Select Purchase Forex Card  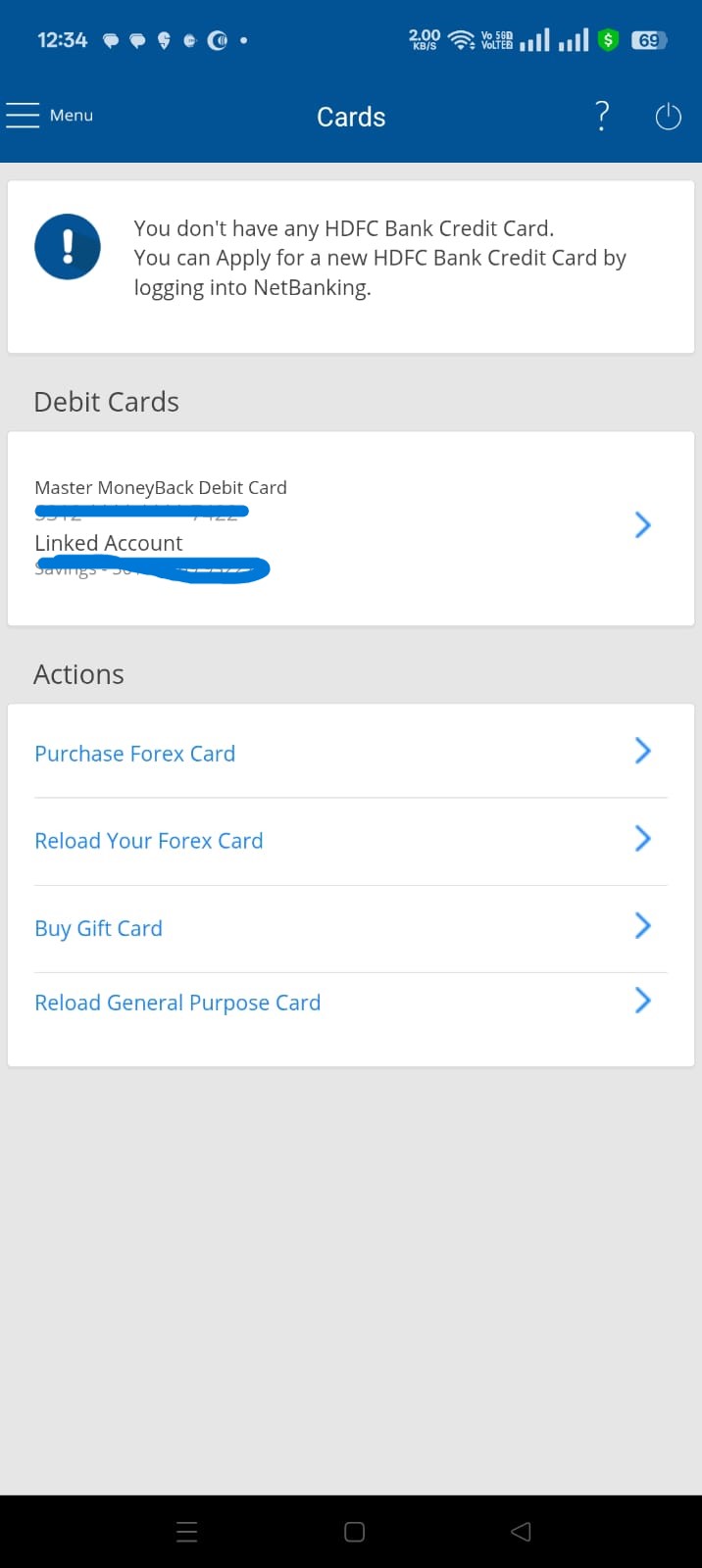tap(350, 753)
